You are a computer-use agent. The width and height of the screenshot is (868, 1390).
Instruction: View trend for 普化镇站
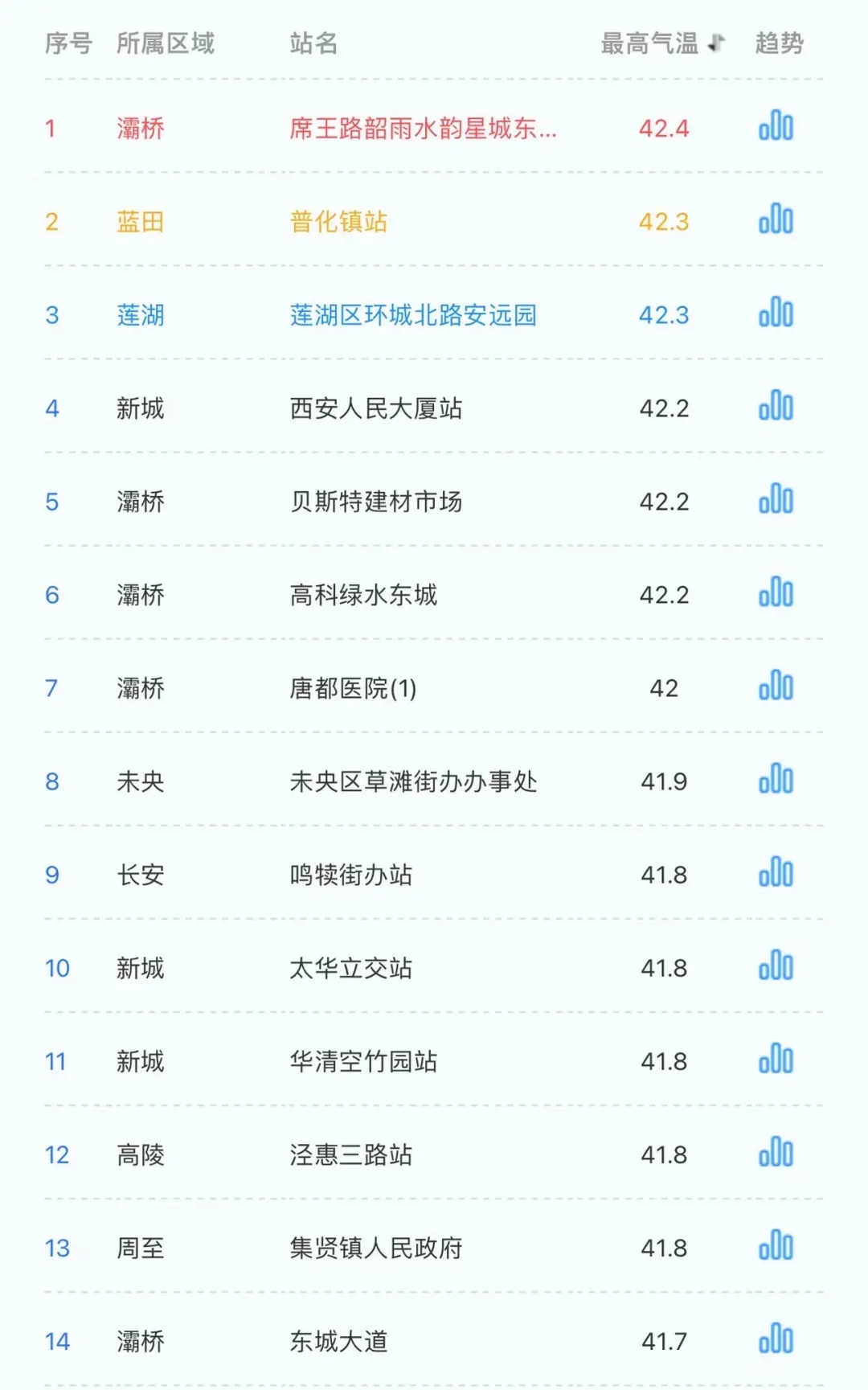(776, 220)
